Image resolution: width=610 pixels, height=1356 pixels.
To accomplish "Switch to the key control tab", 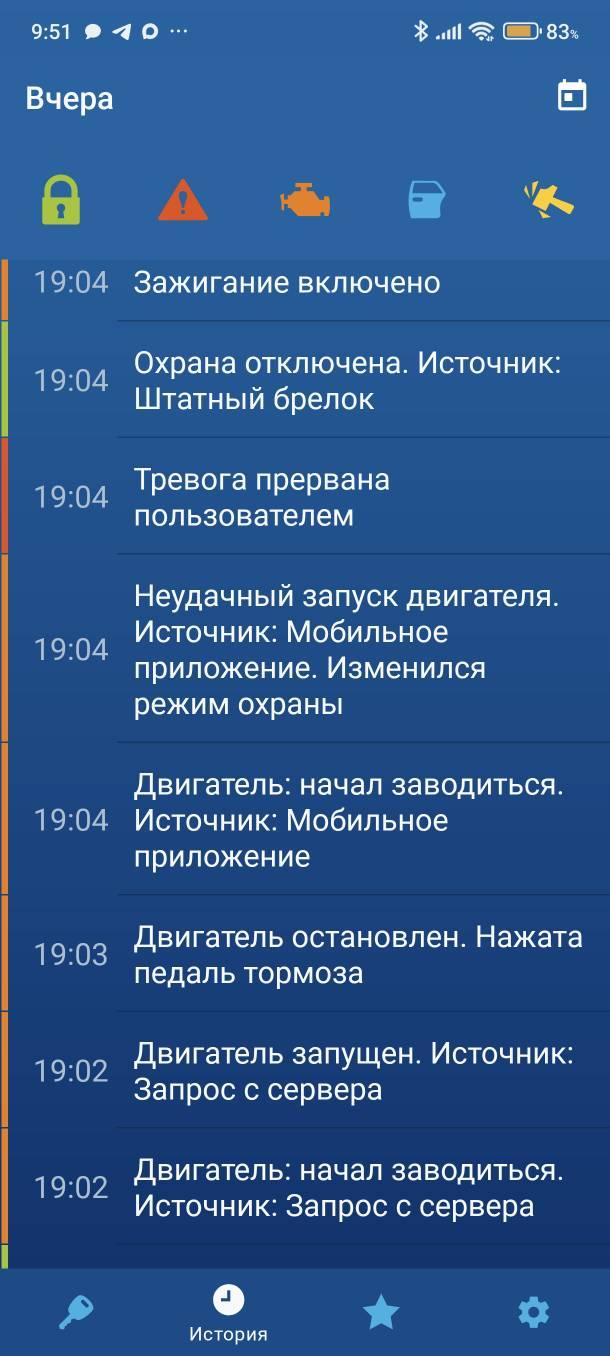I will 76,1312.
